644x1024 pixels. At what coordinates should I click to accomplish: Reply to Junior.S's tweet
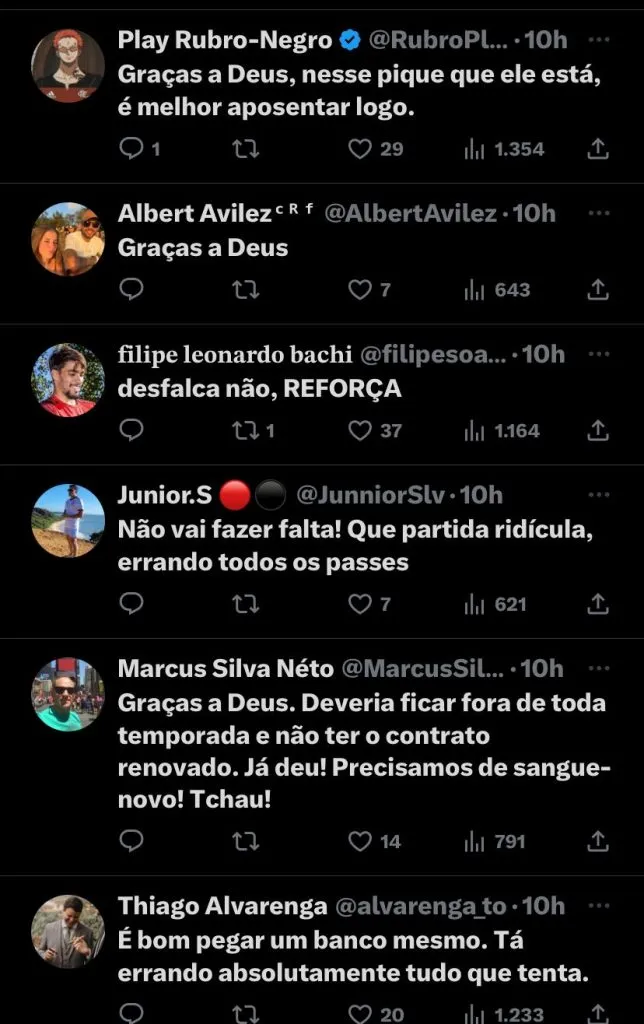(x=131, y=604)
